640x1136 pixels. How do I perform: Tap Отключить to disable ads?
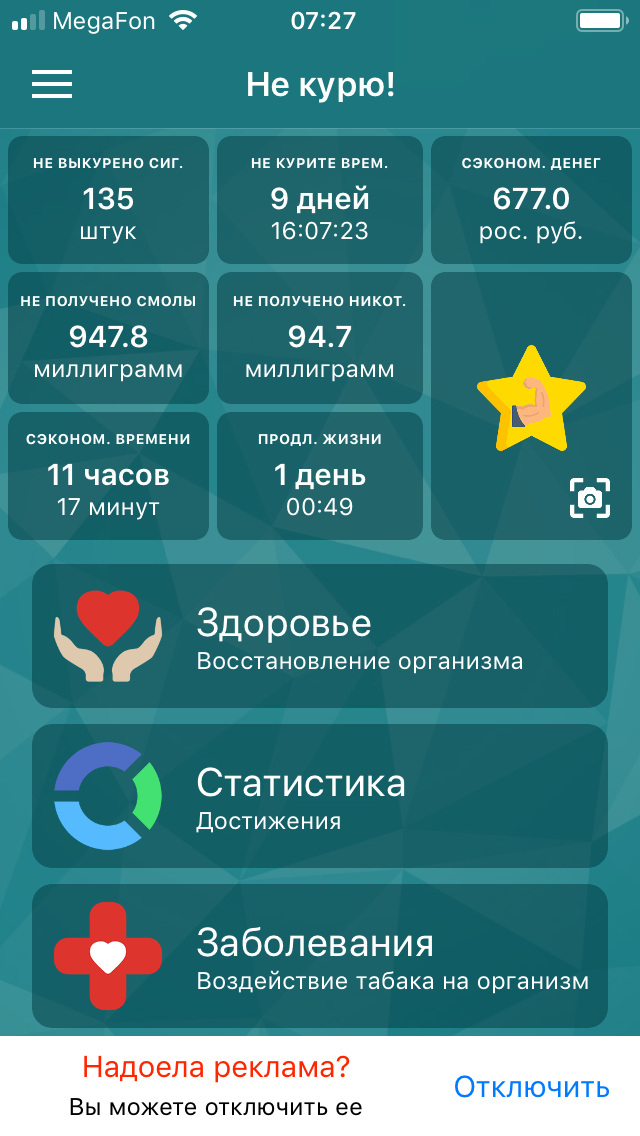click(x=531, y=1087)
